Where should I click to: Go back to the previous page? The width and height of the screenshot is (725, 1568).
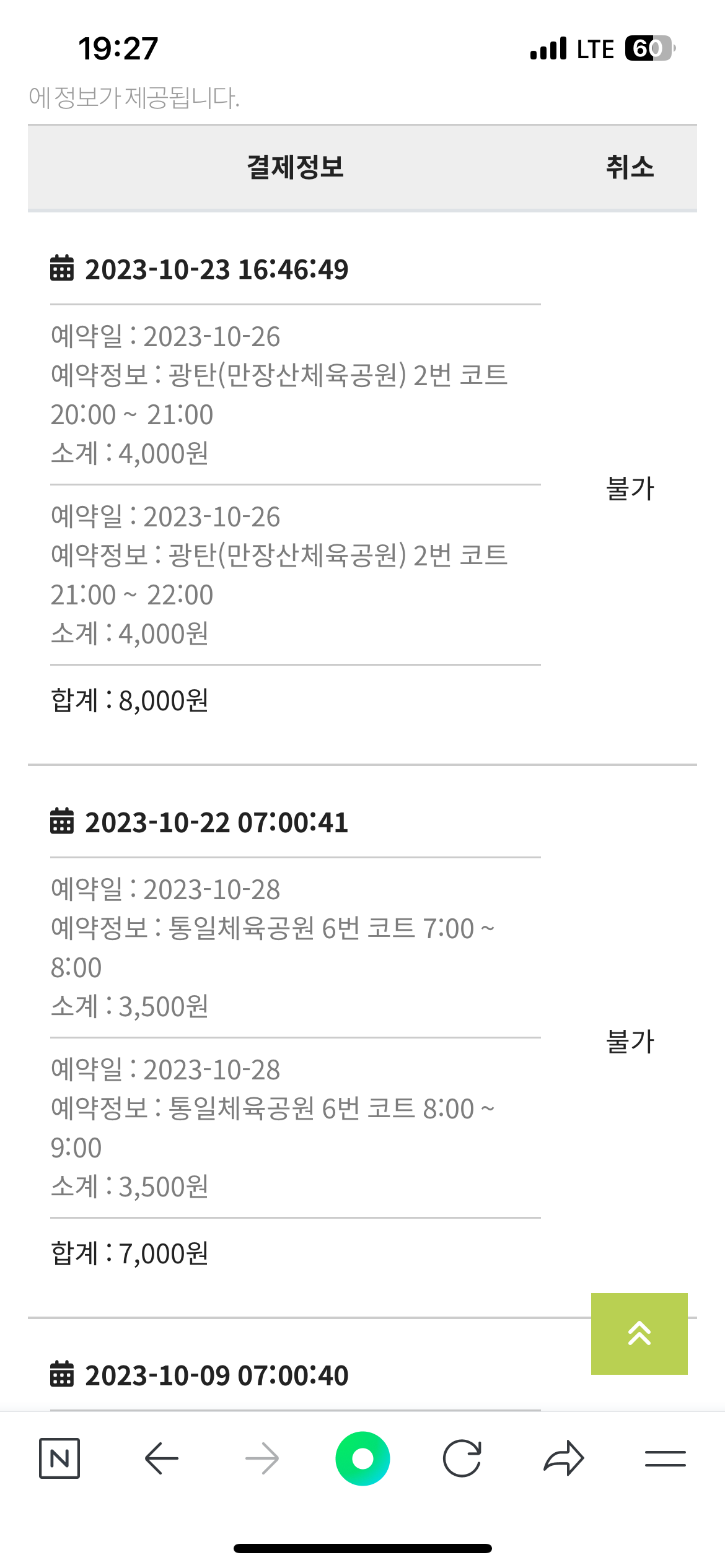pyautogui.click(x=161, y=1458)
